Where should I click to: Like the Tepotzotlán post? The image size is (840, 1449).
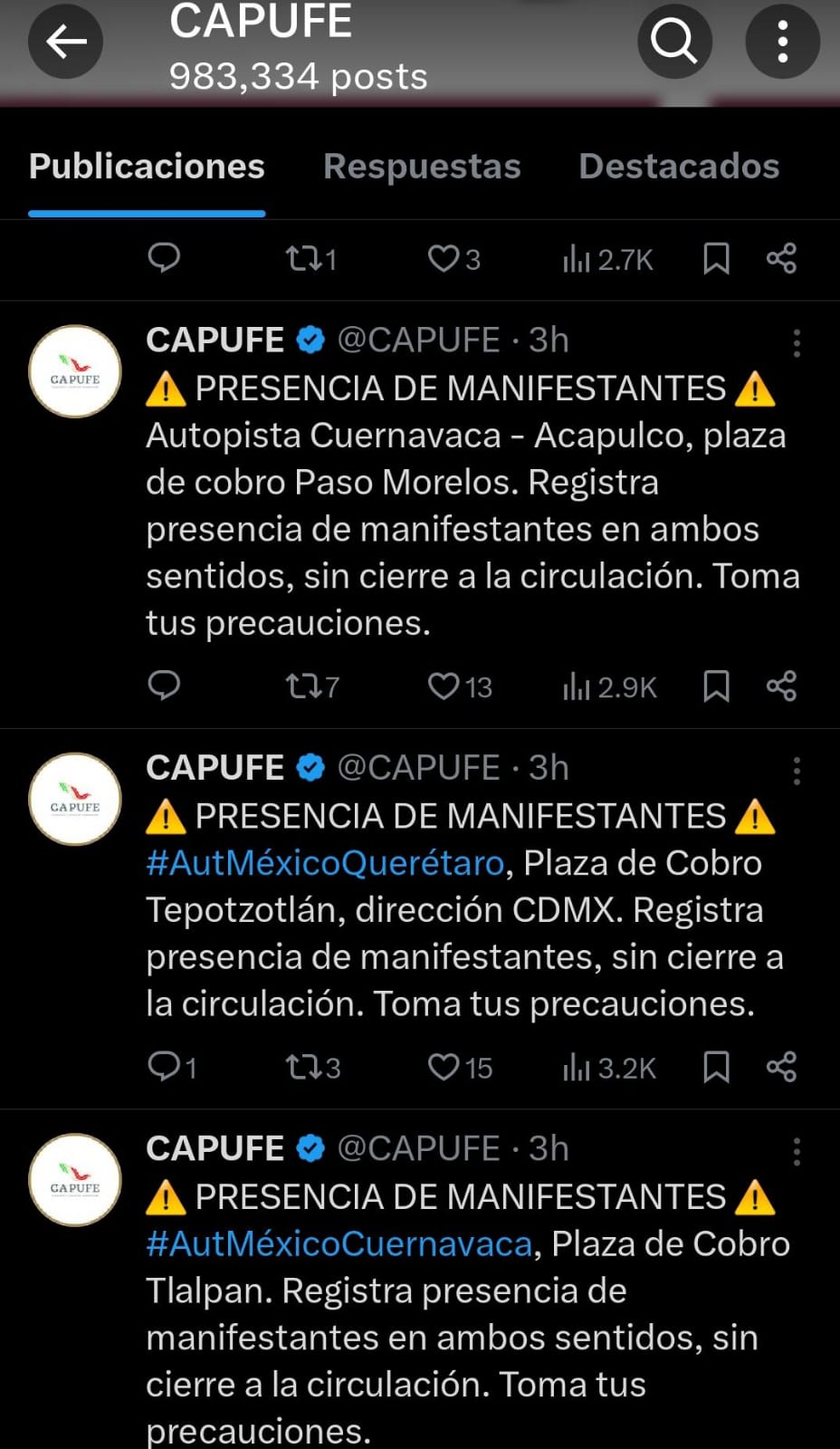pos(444,1067)
